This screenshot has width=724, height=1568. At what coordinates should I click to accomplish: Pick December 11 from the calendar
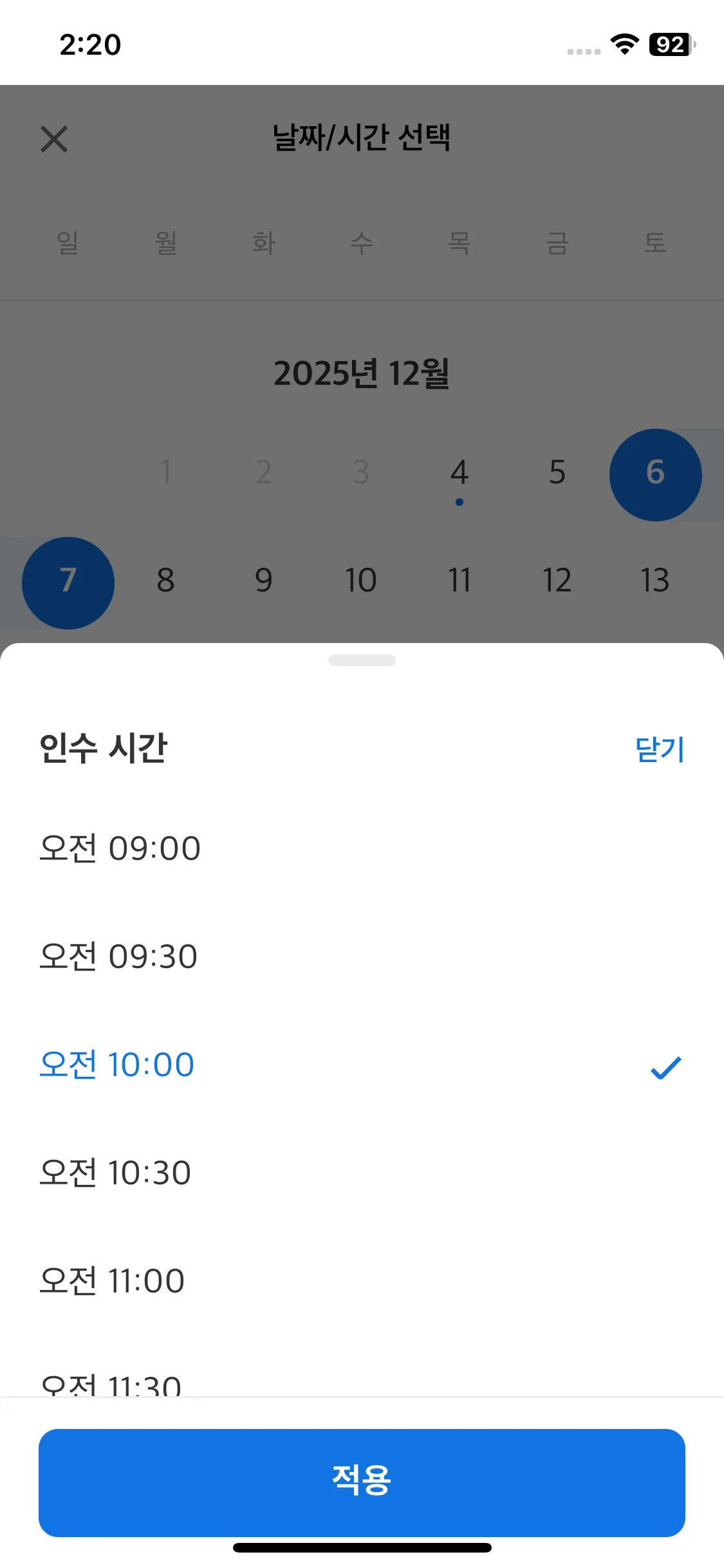point(459,581)
